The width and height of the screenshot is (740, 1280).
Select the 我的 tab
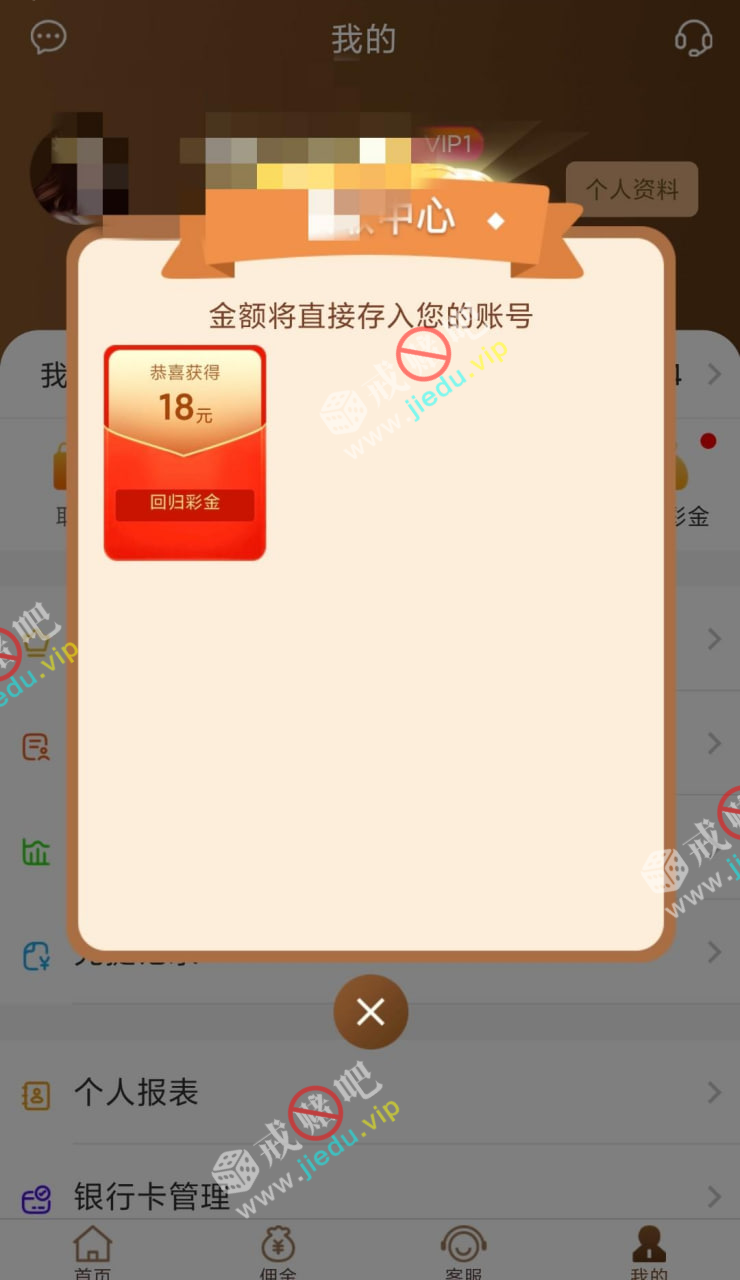pyautogui.click(x=649, y=1252)
